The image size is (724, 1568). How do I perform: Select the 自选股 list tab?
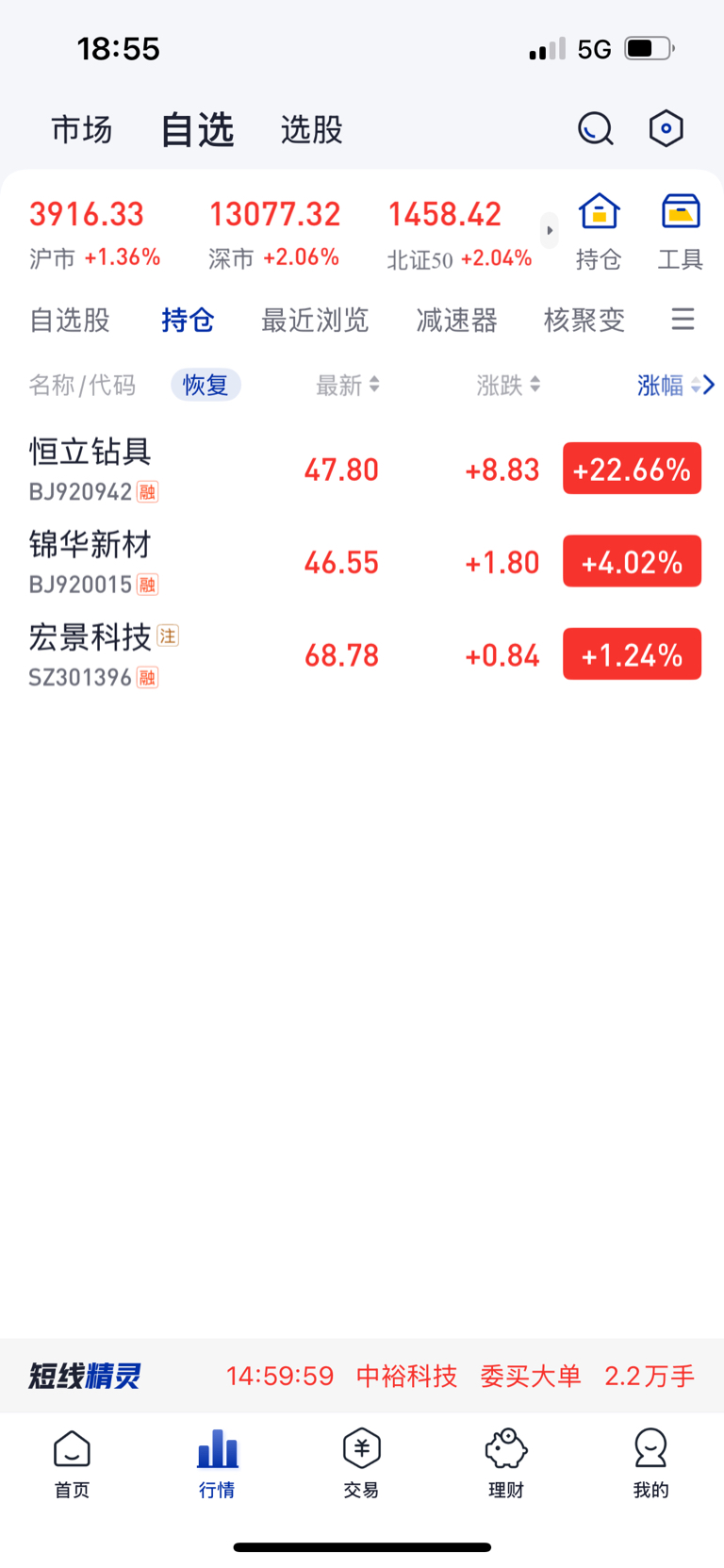(70, 321)
